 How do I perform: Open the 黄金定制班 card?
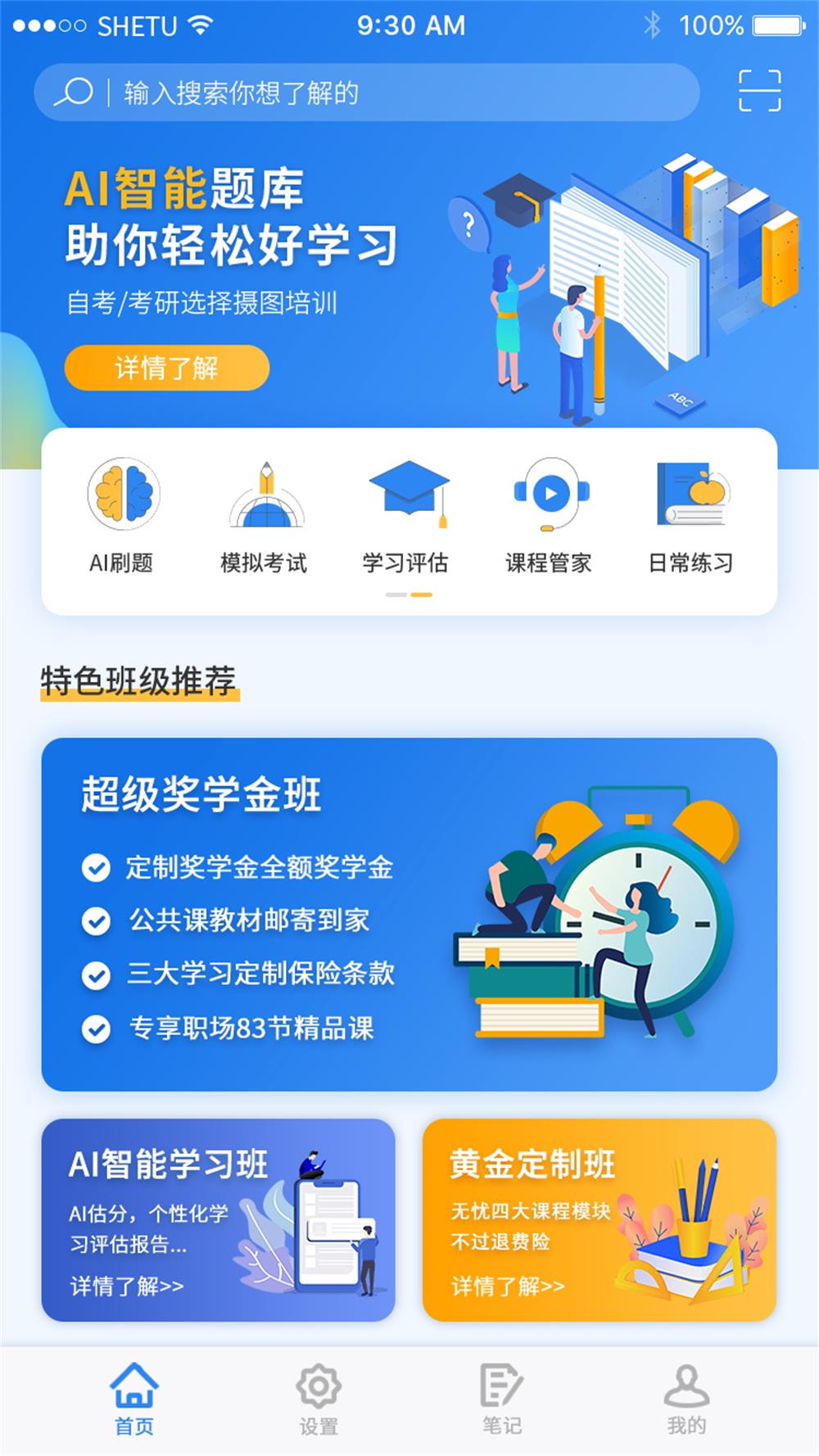(599, 1219)
